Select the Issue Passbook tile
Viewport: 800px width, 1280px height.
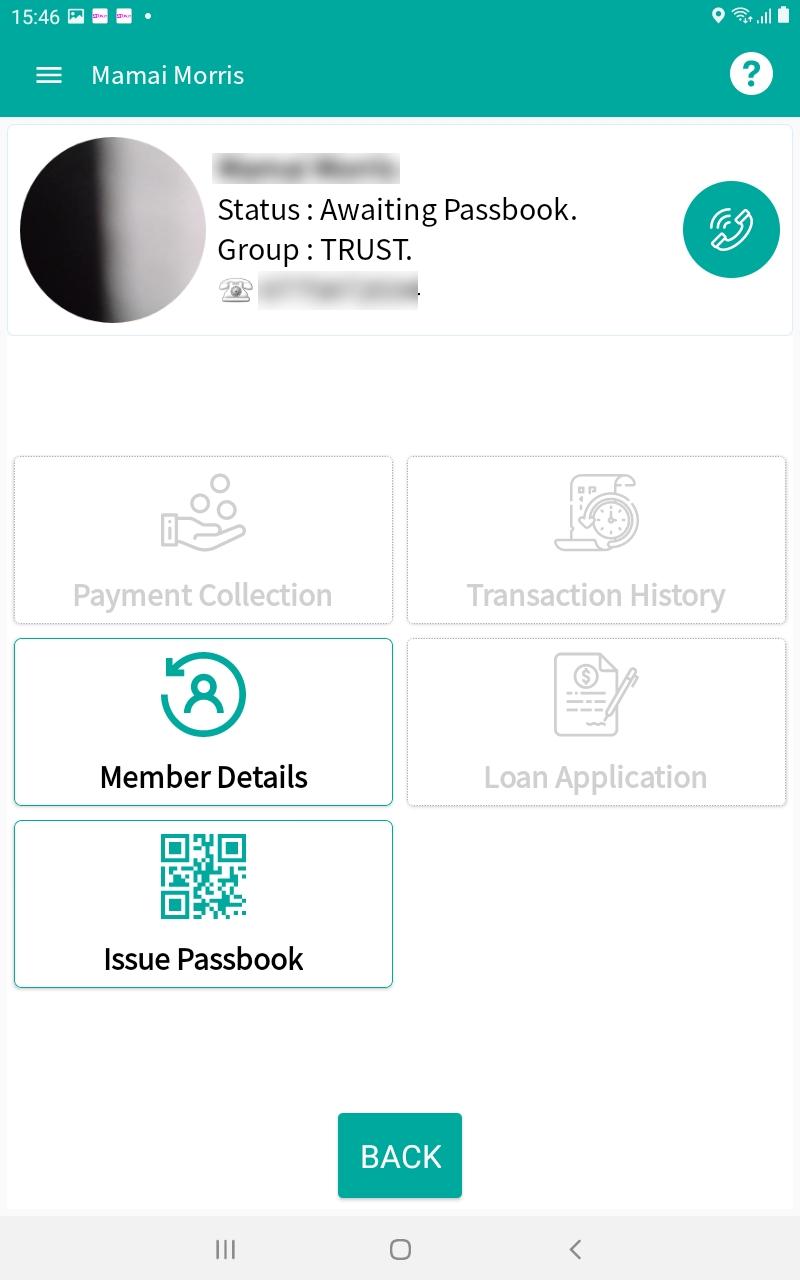pos(203,904)
